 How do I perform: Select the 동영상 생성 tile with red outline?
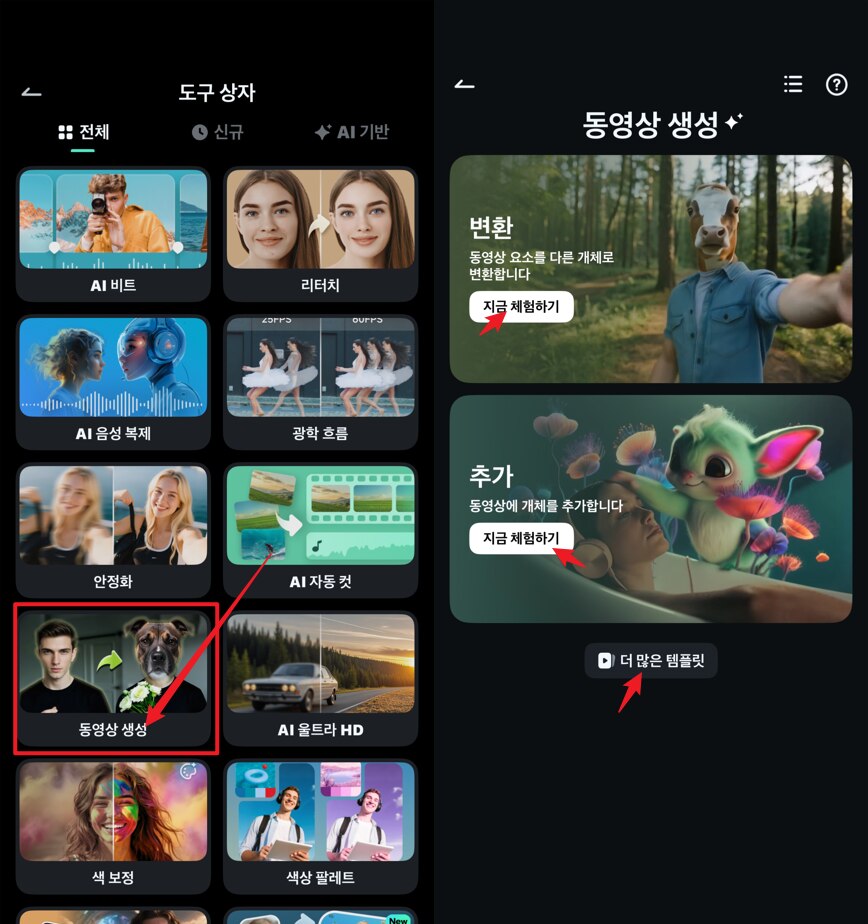point(113,678)
